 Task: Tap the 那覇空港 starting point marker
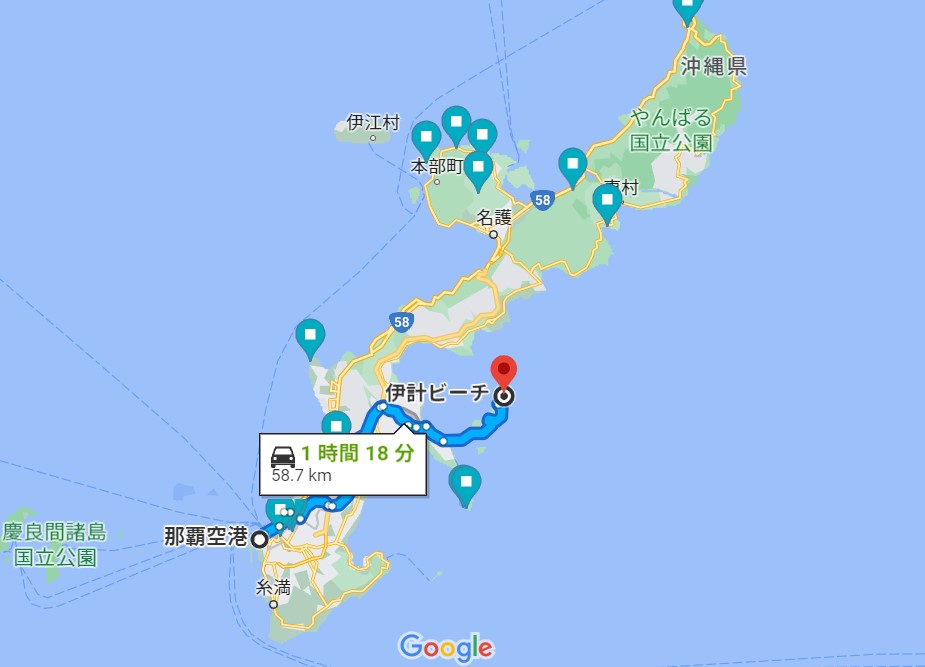click(x=259, y=539)
